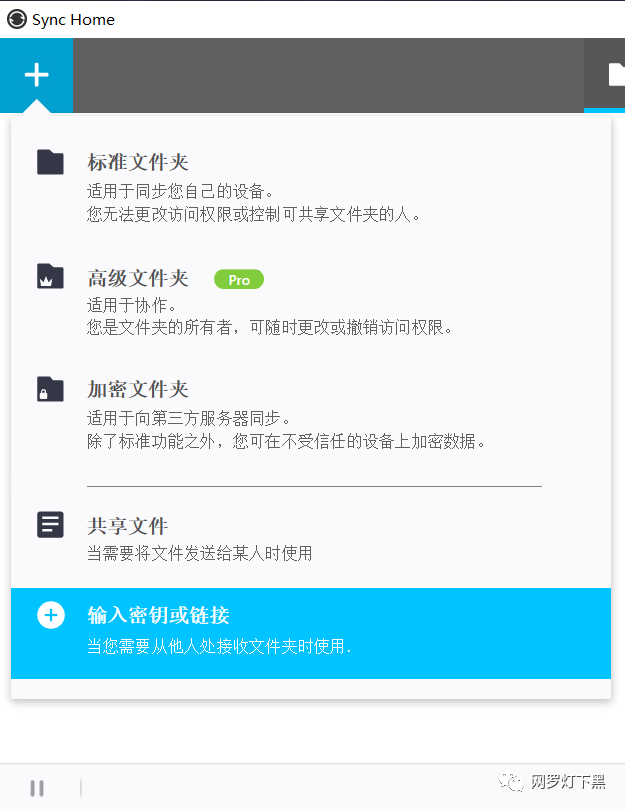Select 标准文件夹 option
The width and height of the screenshot is (625, 809).
point(138,163)
